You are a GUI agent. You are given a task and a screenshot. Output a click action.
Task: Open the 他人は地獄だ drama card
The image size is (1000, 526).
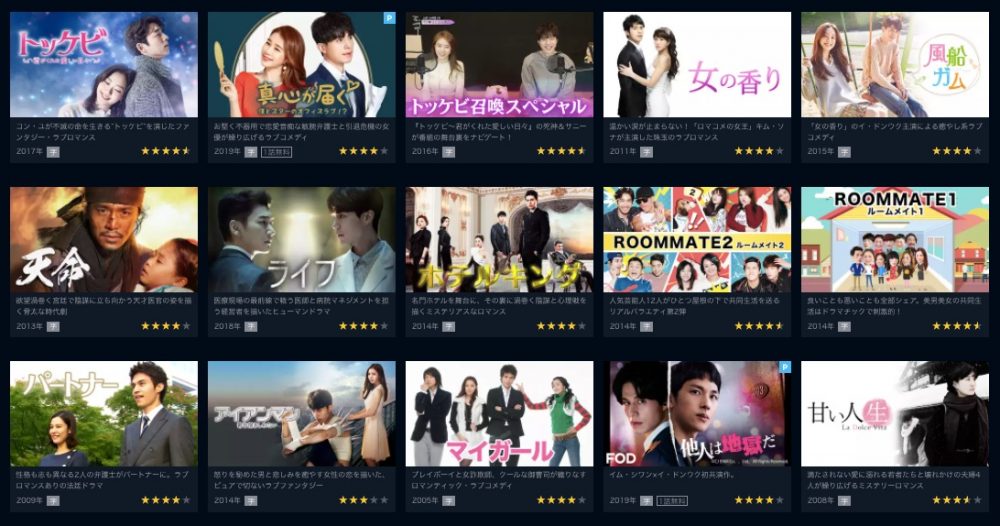697,414
